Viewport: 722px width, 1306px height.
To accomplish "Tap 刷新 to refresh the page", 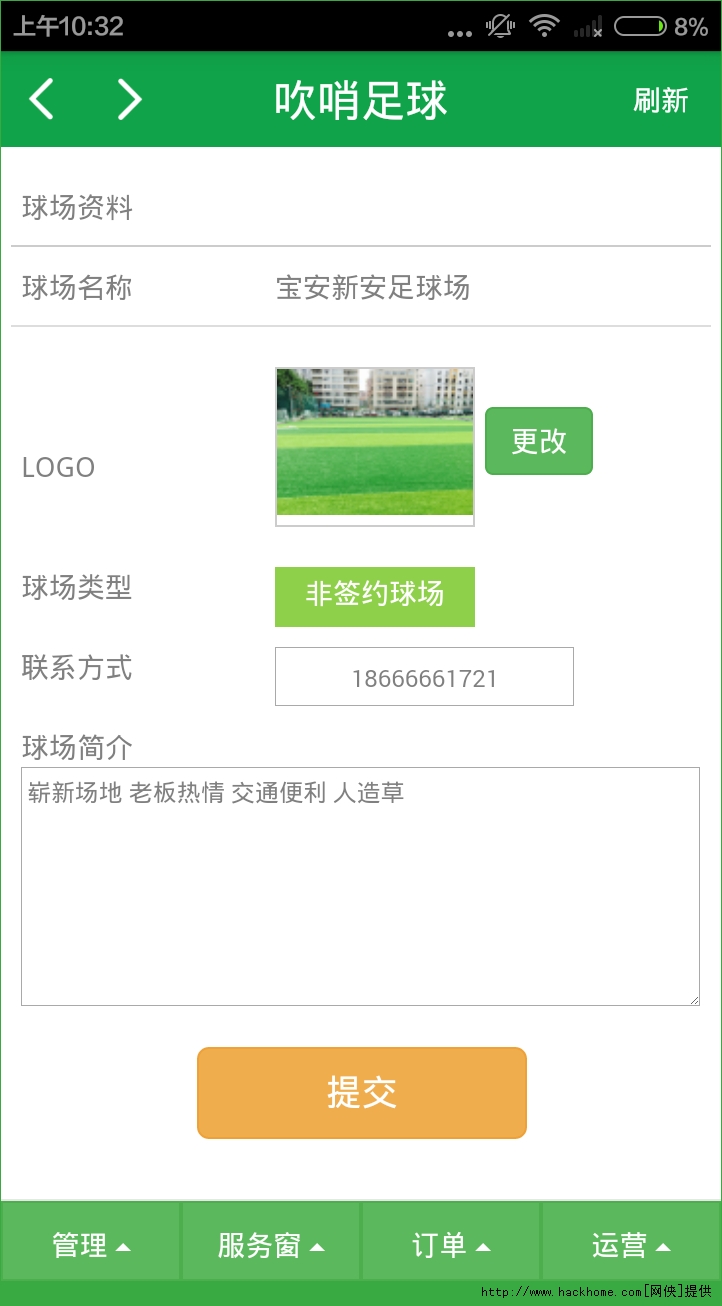I will point(660,100).
